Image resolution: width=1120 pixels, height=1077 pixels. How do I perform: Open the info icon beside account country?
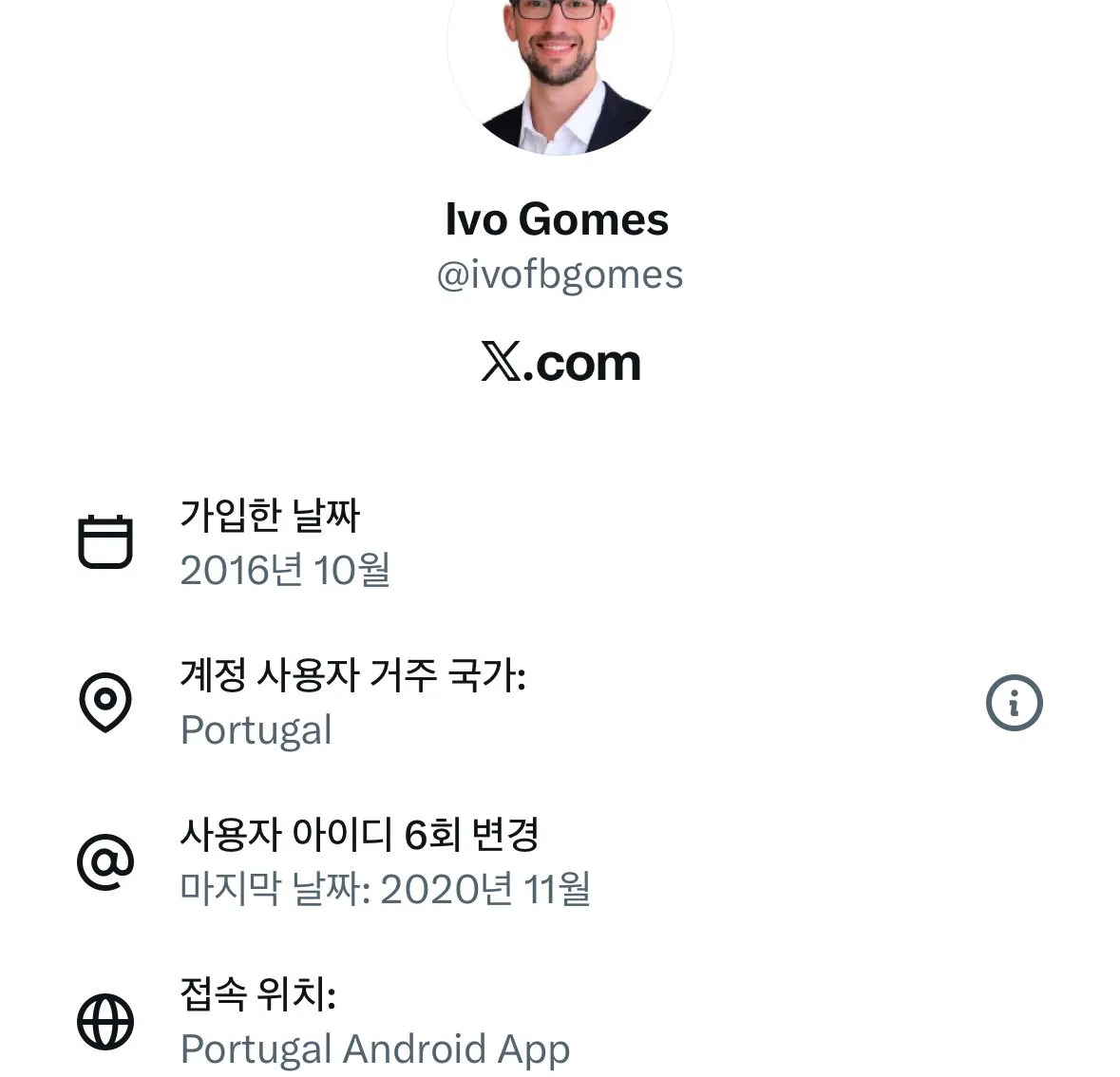[x=1014, y=703]
